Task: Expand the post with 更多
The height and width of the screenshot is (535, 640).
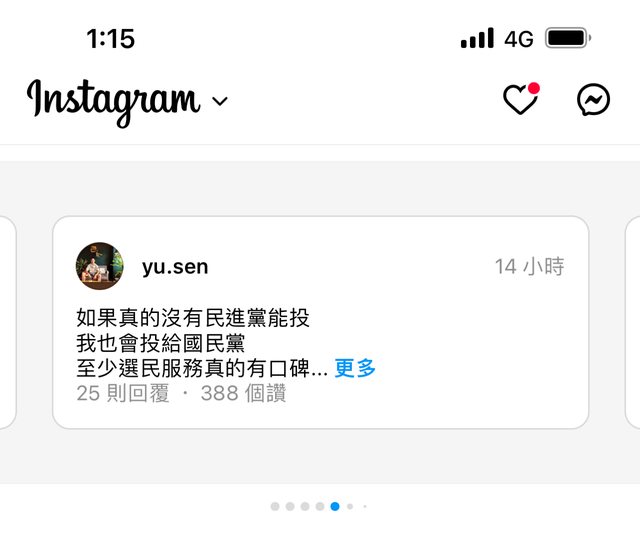Action: (355, 368)
